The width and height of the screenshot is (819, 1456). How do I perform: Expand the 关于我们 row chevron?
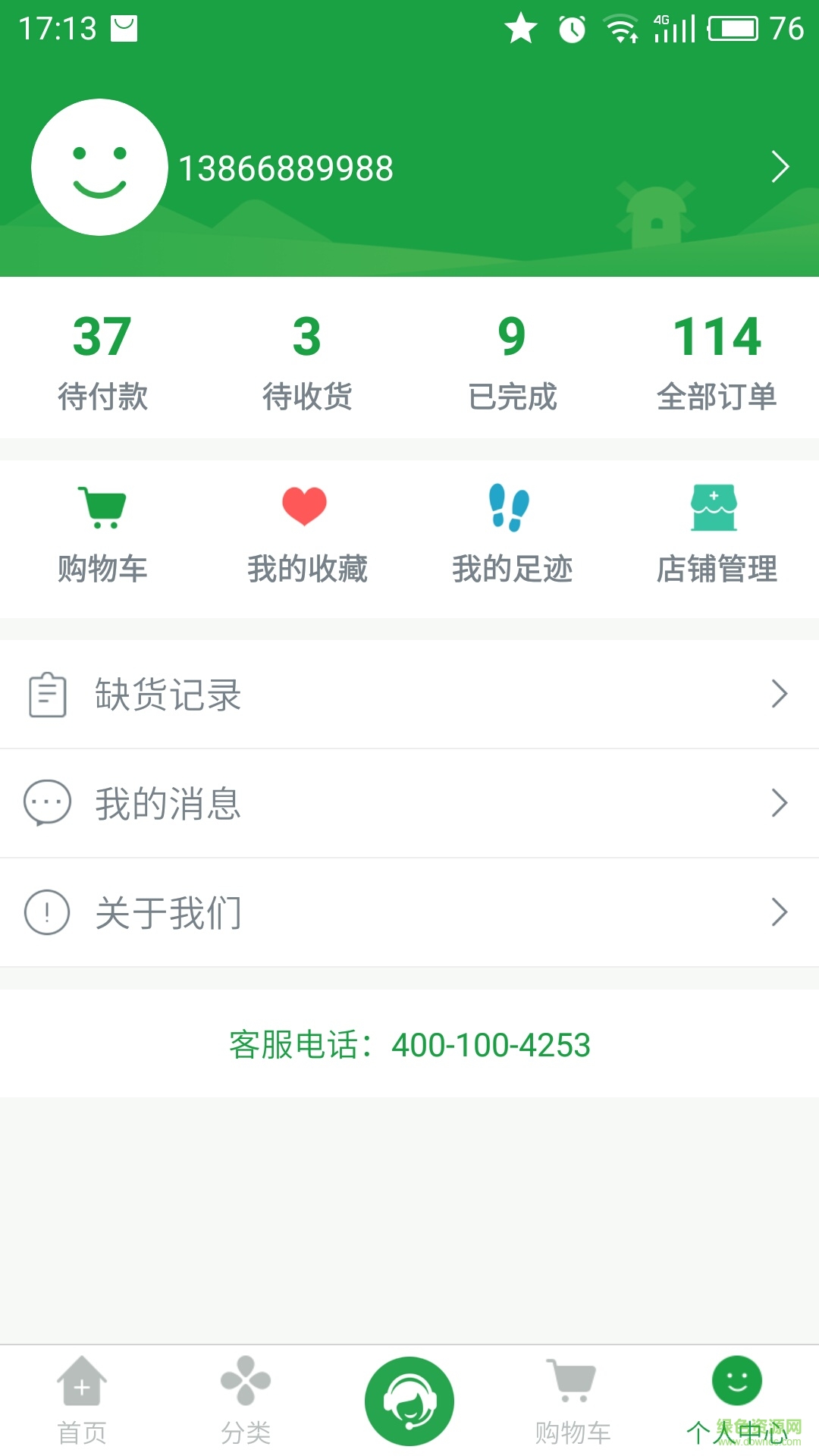[780, 912]
